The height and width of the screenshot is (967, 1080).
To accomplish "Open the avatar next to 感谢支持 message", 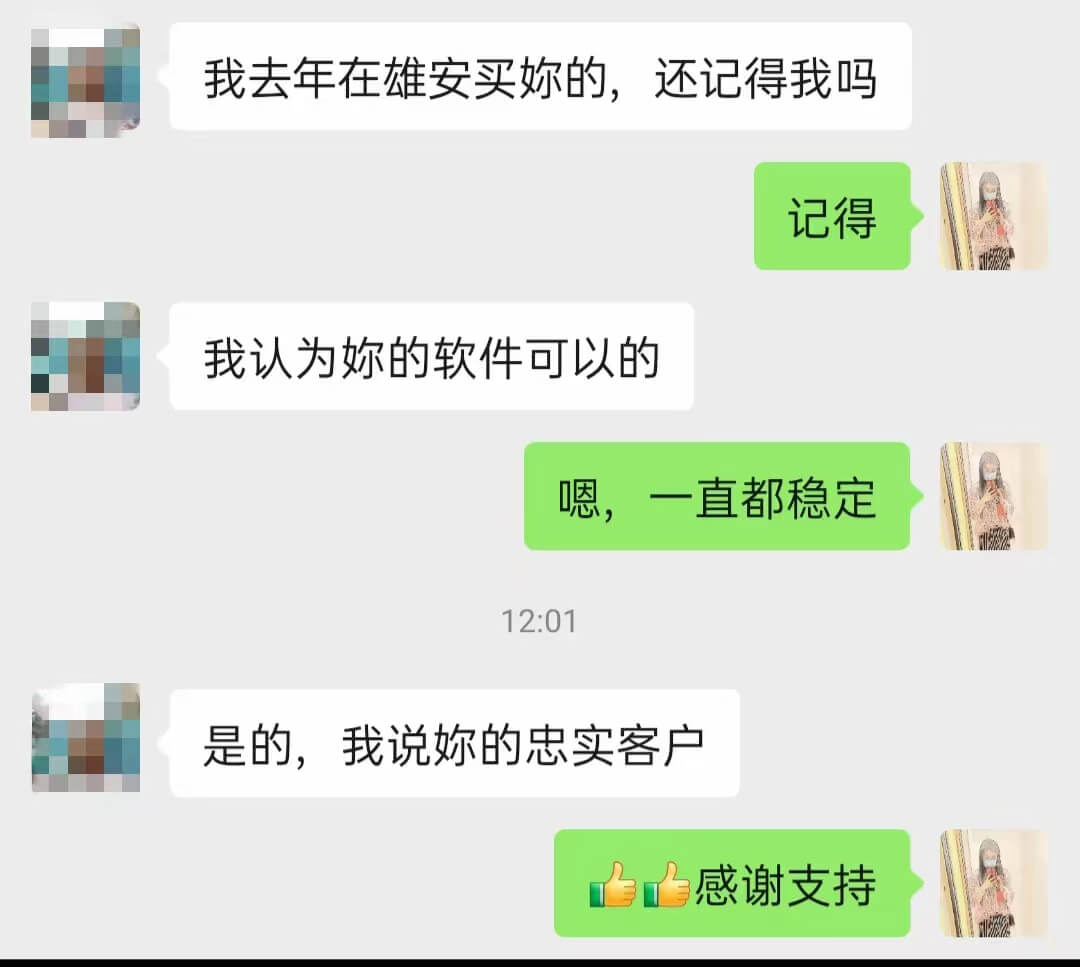I will 993,884.
